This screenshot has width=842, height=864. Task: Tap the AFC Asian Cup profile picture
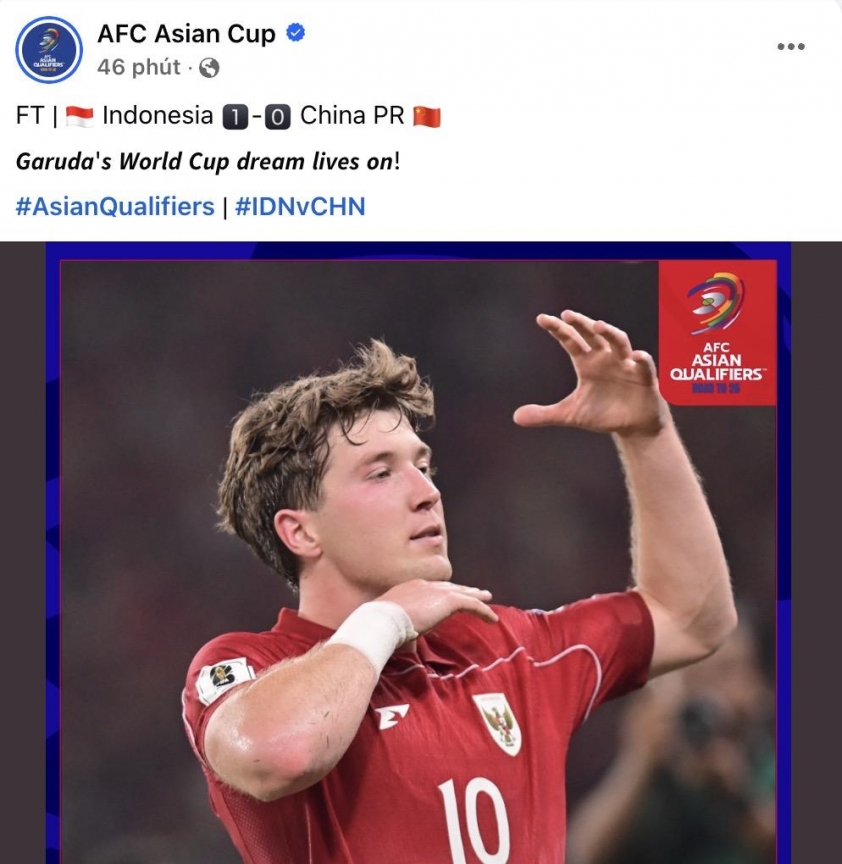49,50
